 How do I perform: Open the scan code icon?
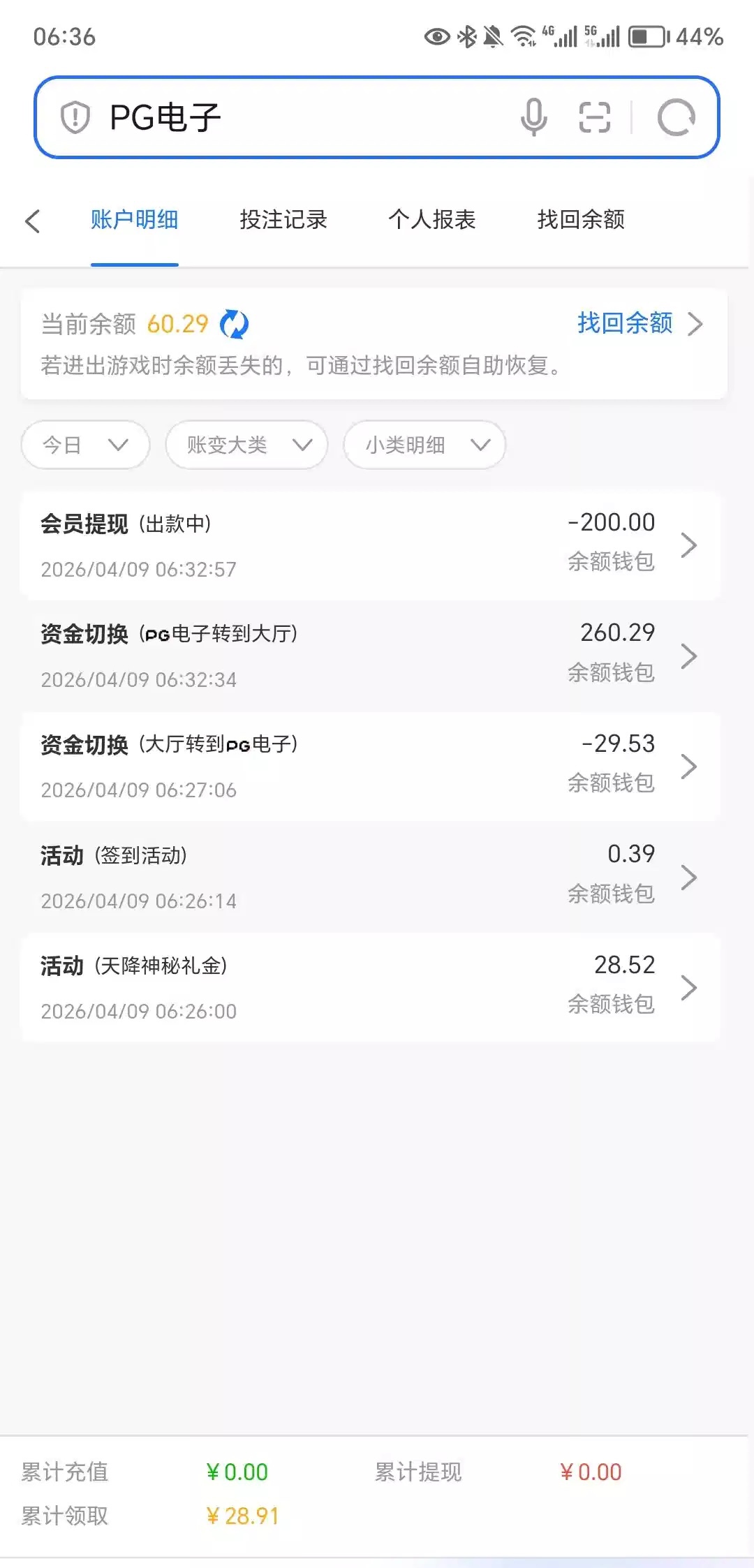(595, 117)
